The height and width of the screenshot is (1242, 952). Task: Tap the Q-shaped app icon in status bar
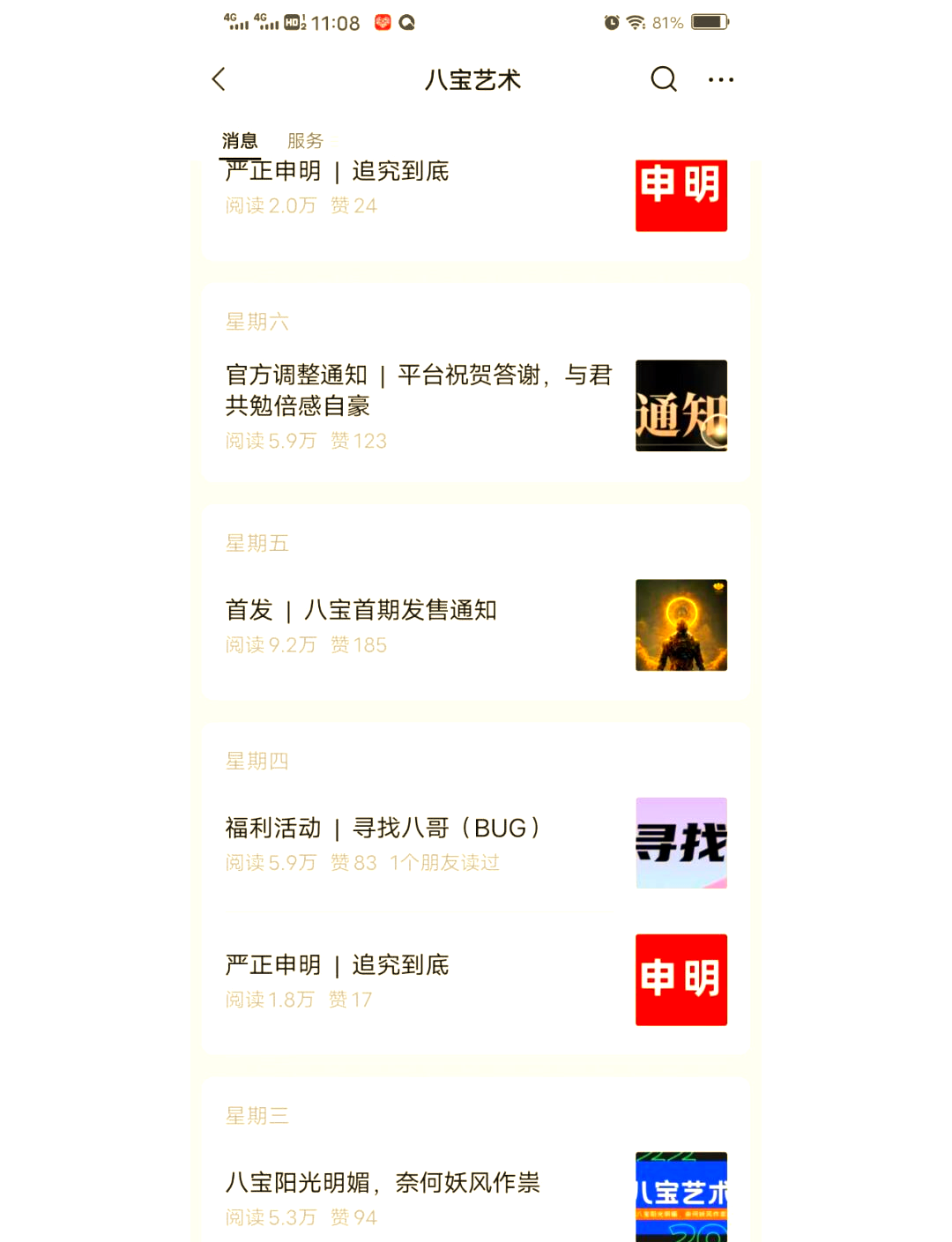pyautogui.click(x=408, y=22)
